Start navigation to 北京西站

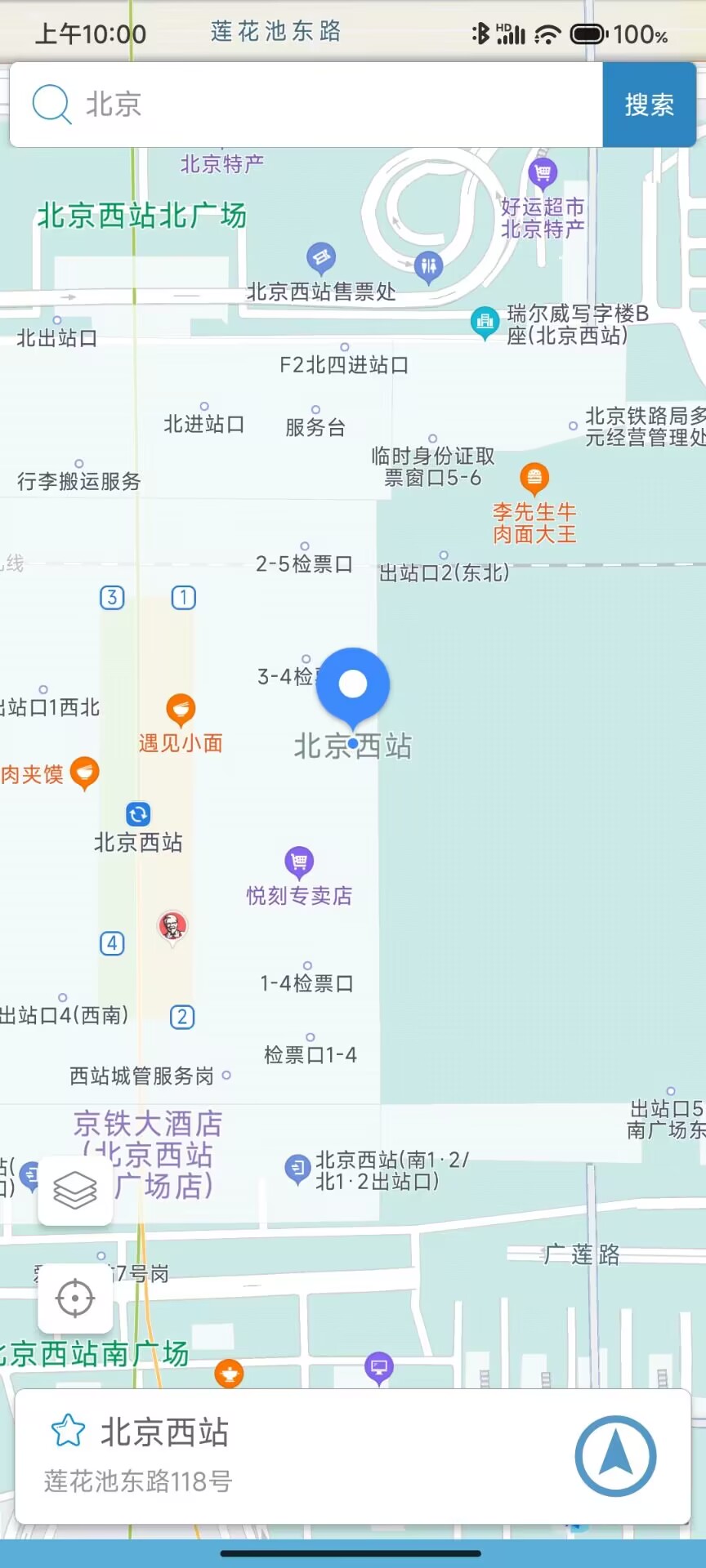(x=615, y=1455)
